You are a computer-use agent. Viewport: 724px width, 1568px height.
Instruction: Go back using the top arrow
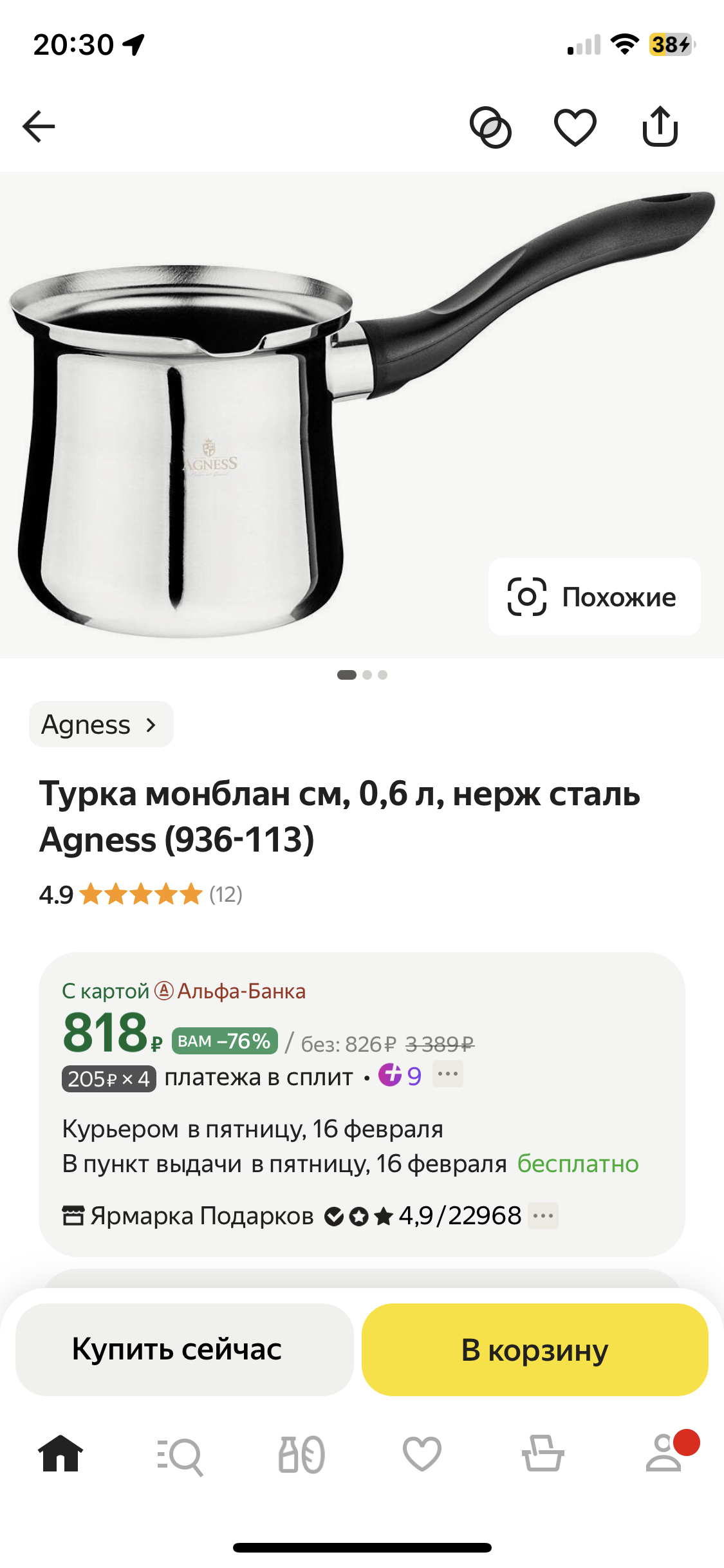39,126
